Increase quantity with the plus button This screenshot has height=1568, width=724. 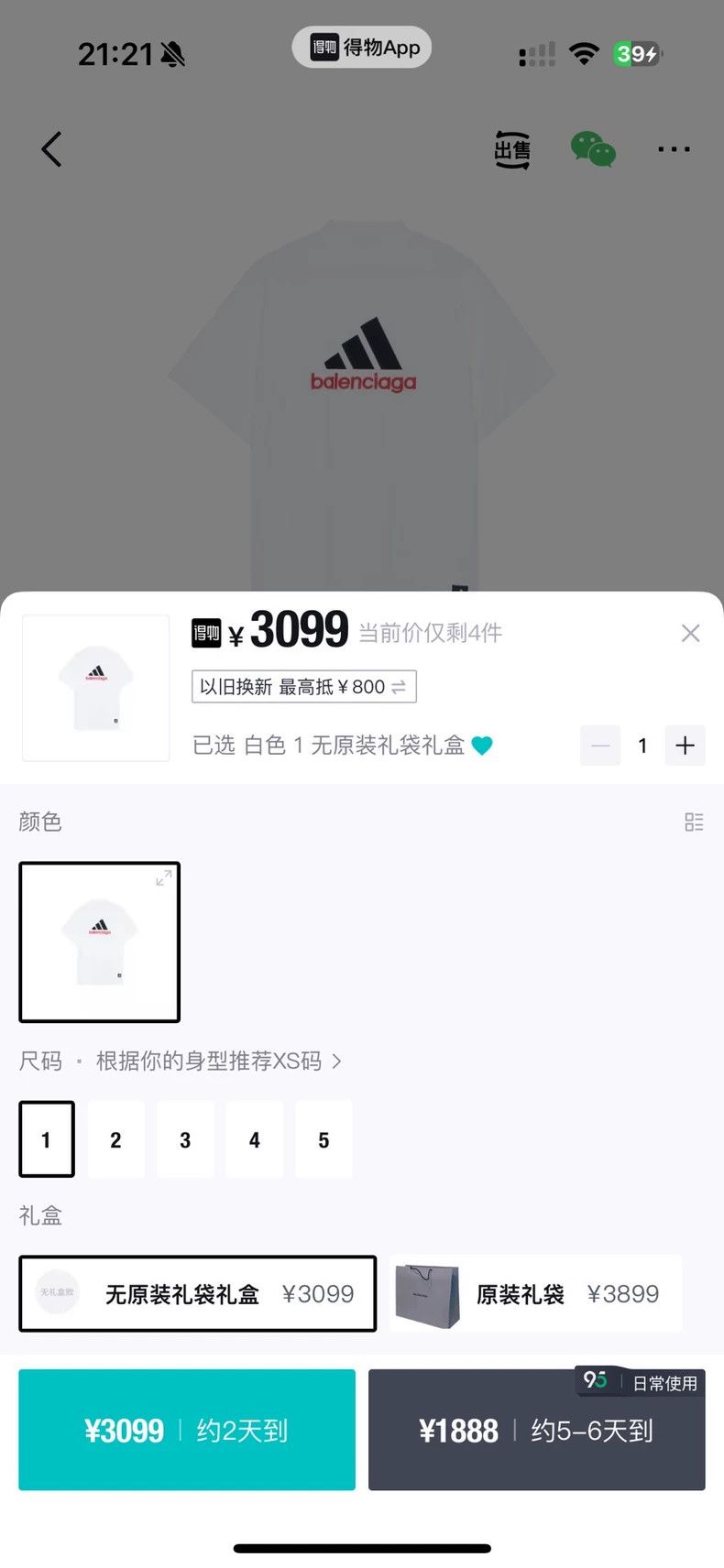[685, 746]
